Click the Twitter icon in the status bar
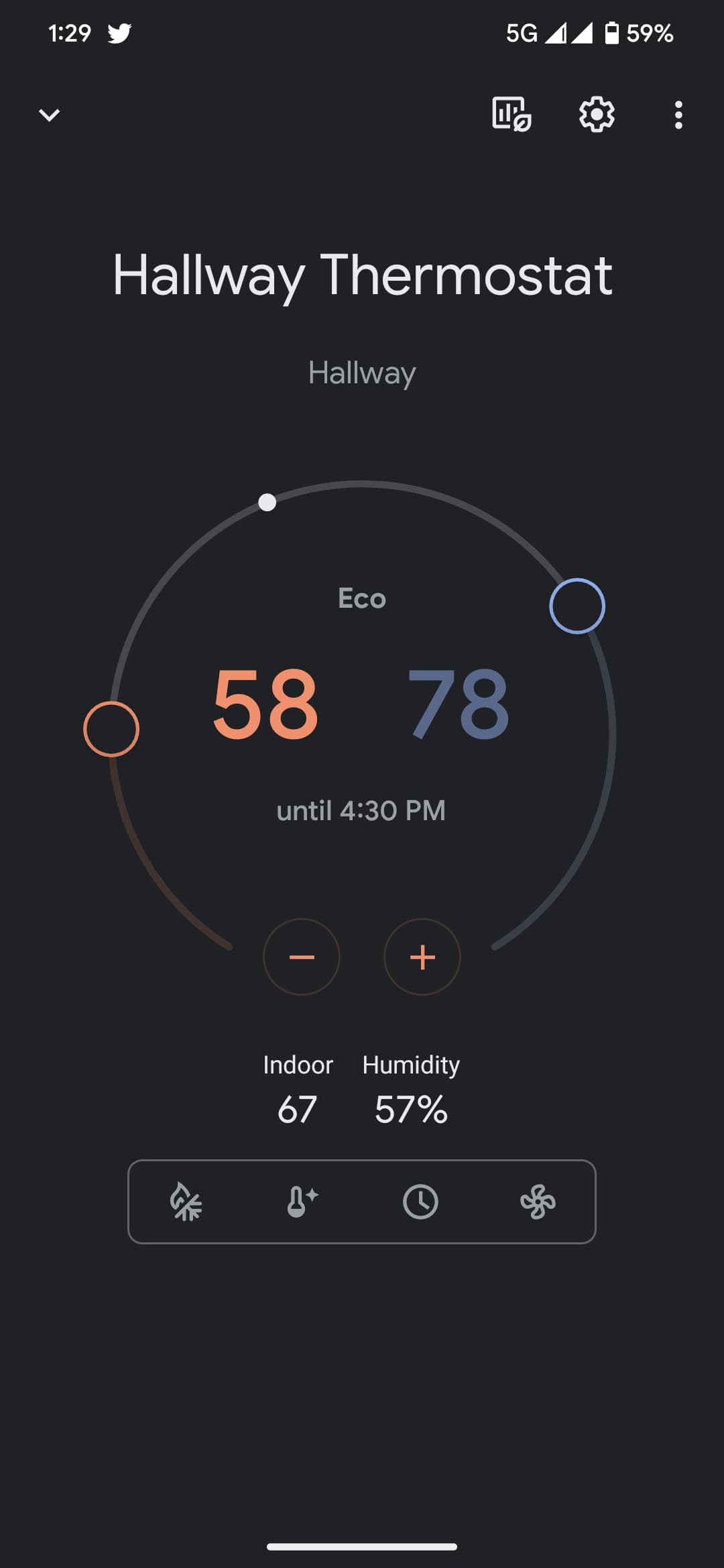 tap(118, 31)
